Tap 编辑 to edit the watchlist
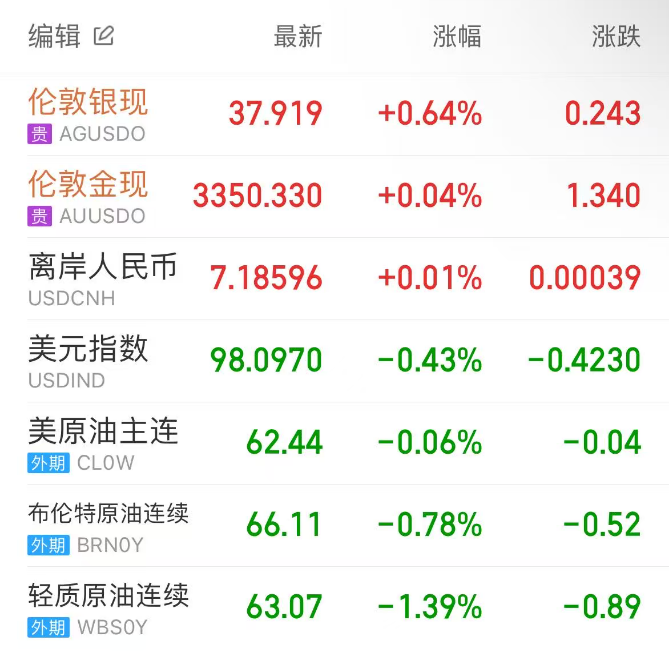 70,37
